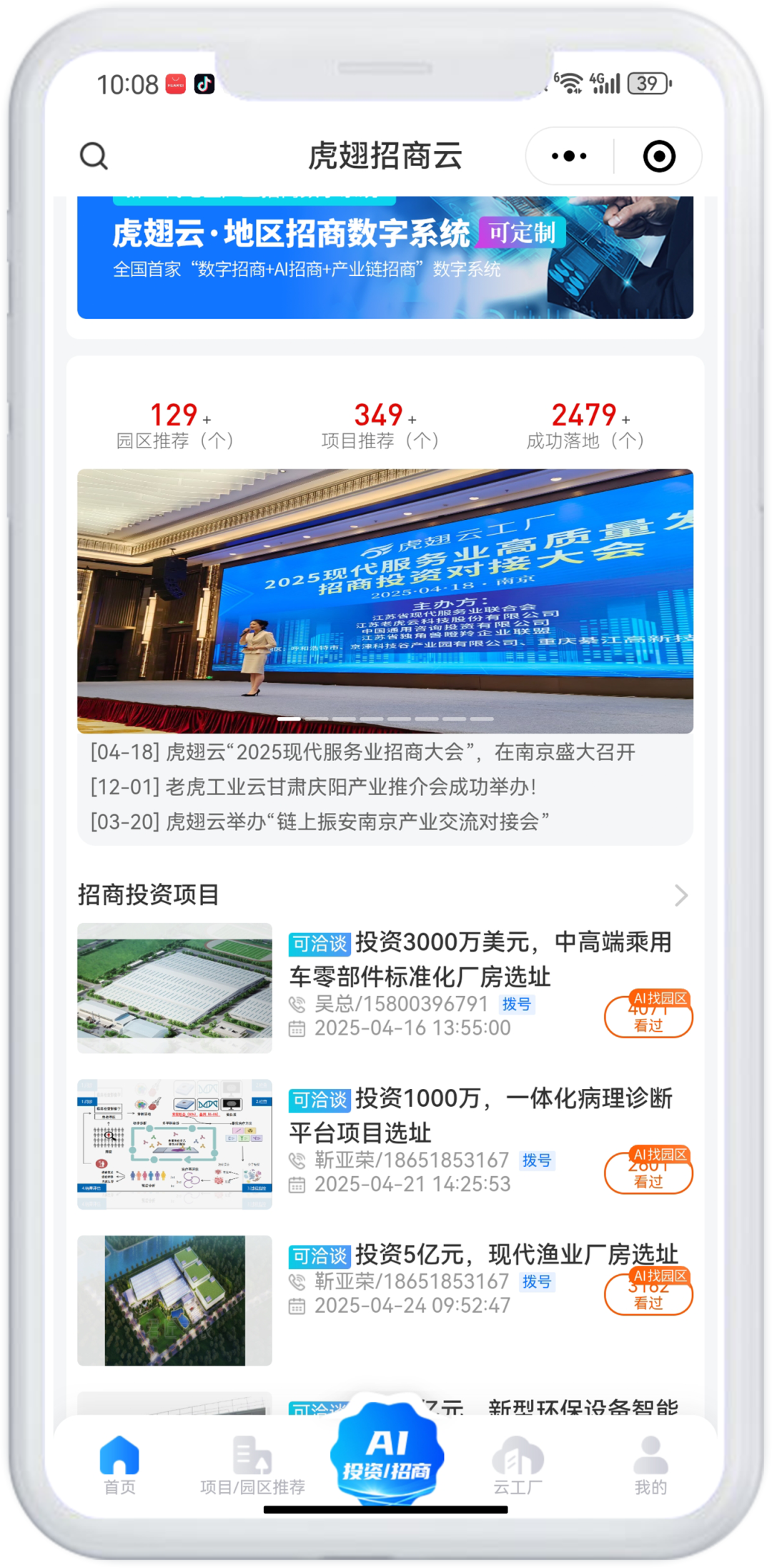This screenshot has width=772, height=1568.
Task: Open the 2025现代服务业招商大会 carousel image
Action: (x=385, y=601)
